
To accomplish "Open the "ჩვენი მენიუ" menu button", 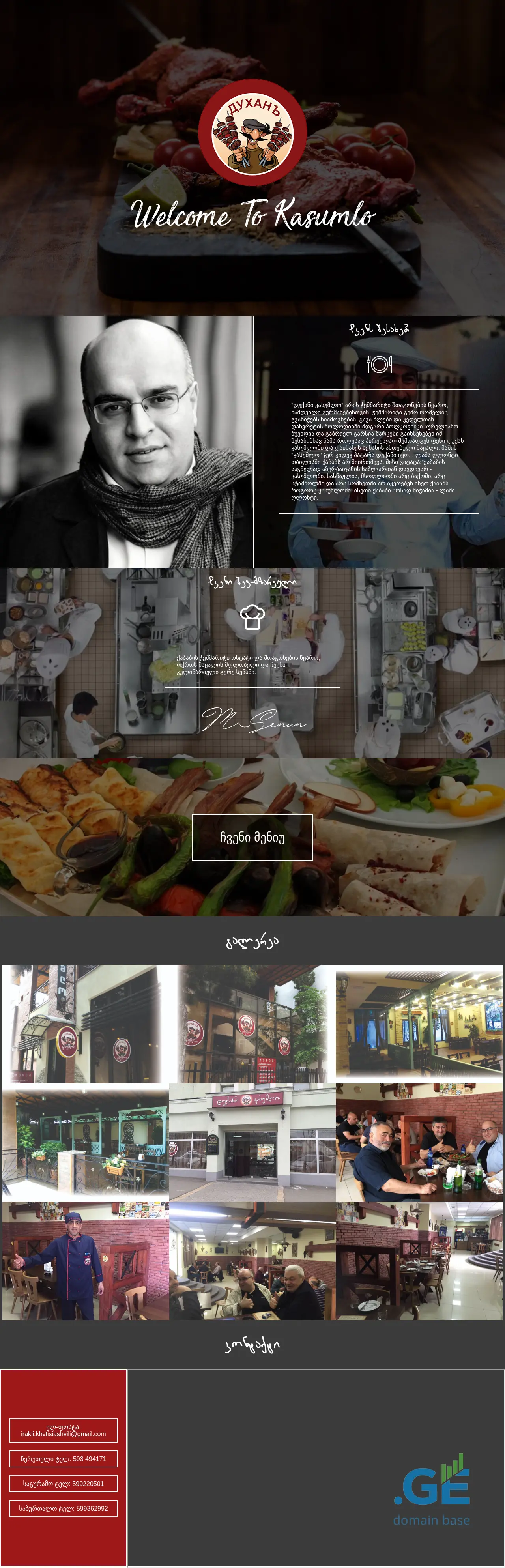I will click(252, 837).
